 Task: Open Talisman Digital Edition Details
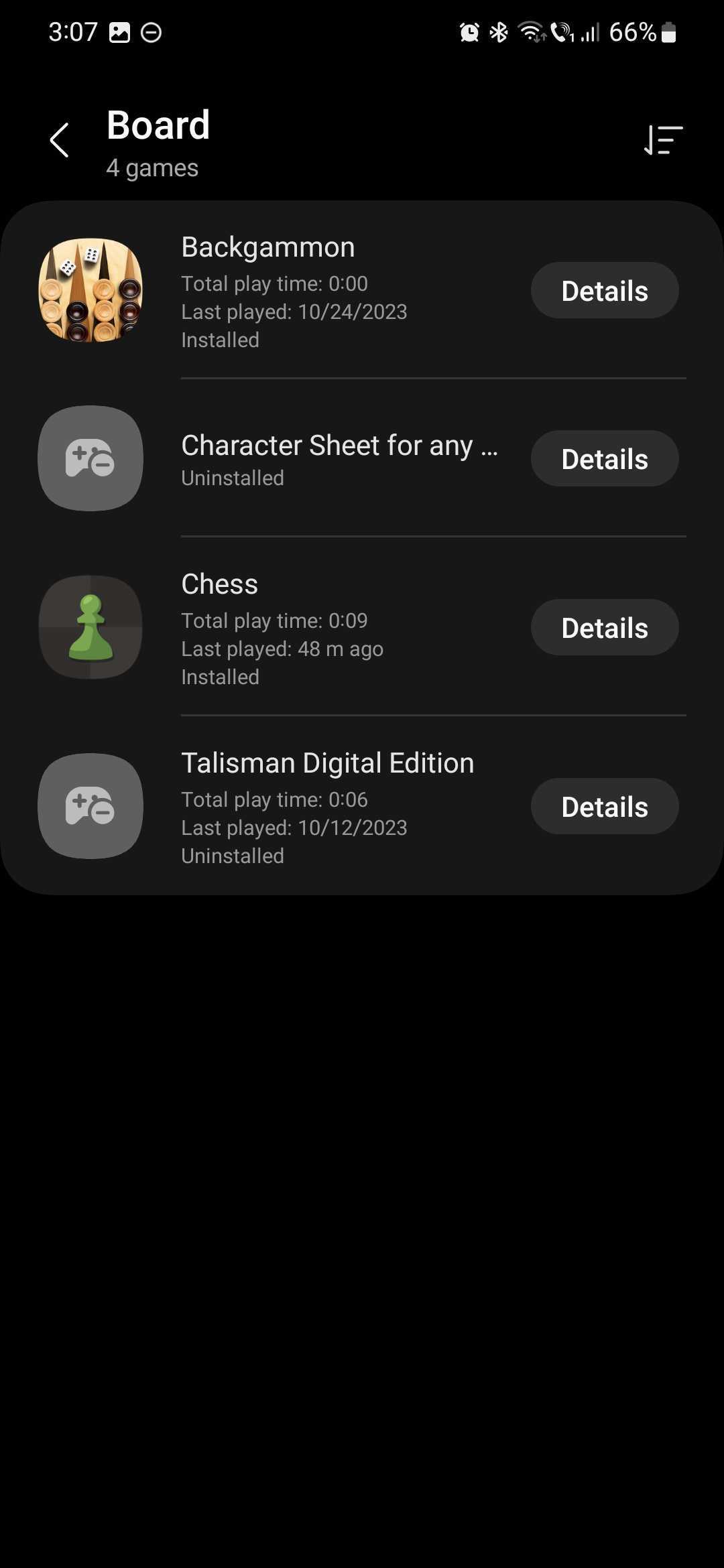coord(604,807)
